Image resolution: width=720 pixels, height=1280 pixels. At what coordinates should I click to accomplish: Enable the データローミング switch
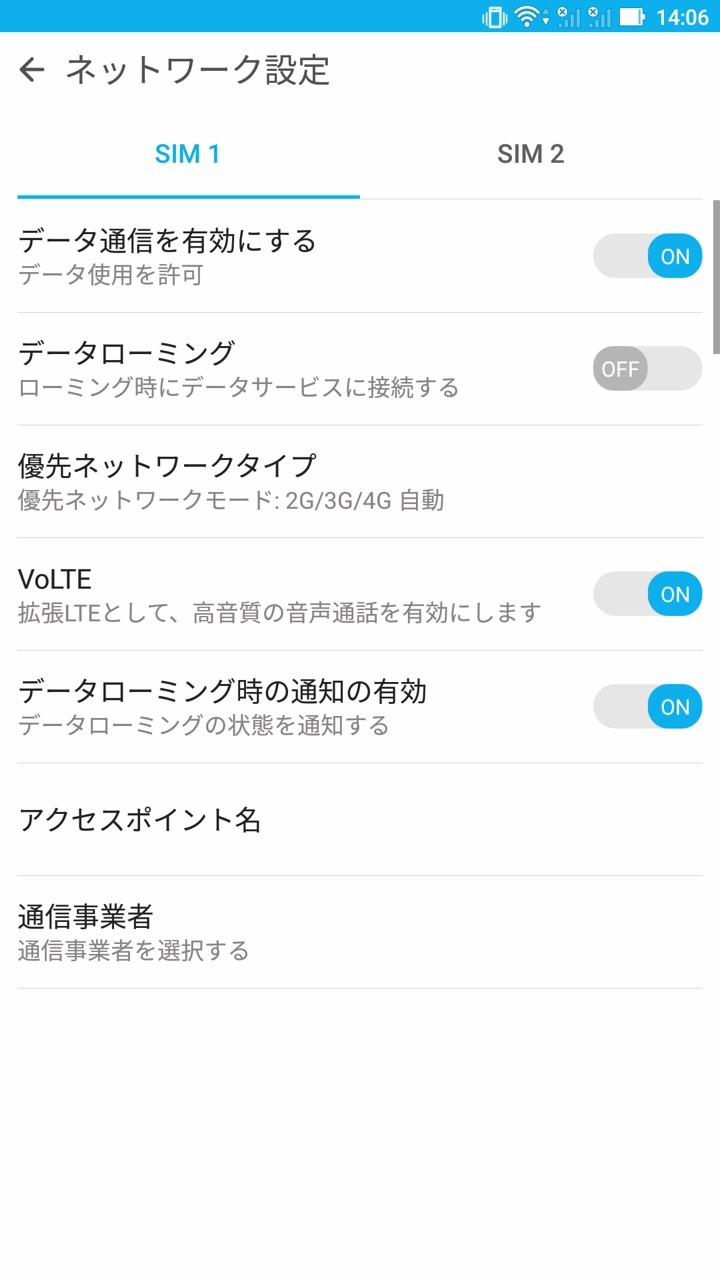tap(648, 369)
